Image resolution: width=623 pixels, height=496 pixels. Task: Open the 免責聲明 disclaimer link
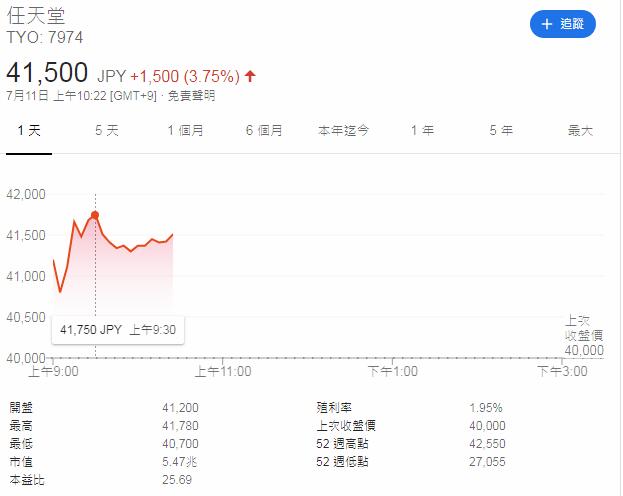click(x=190, y=97)
